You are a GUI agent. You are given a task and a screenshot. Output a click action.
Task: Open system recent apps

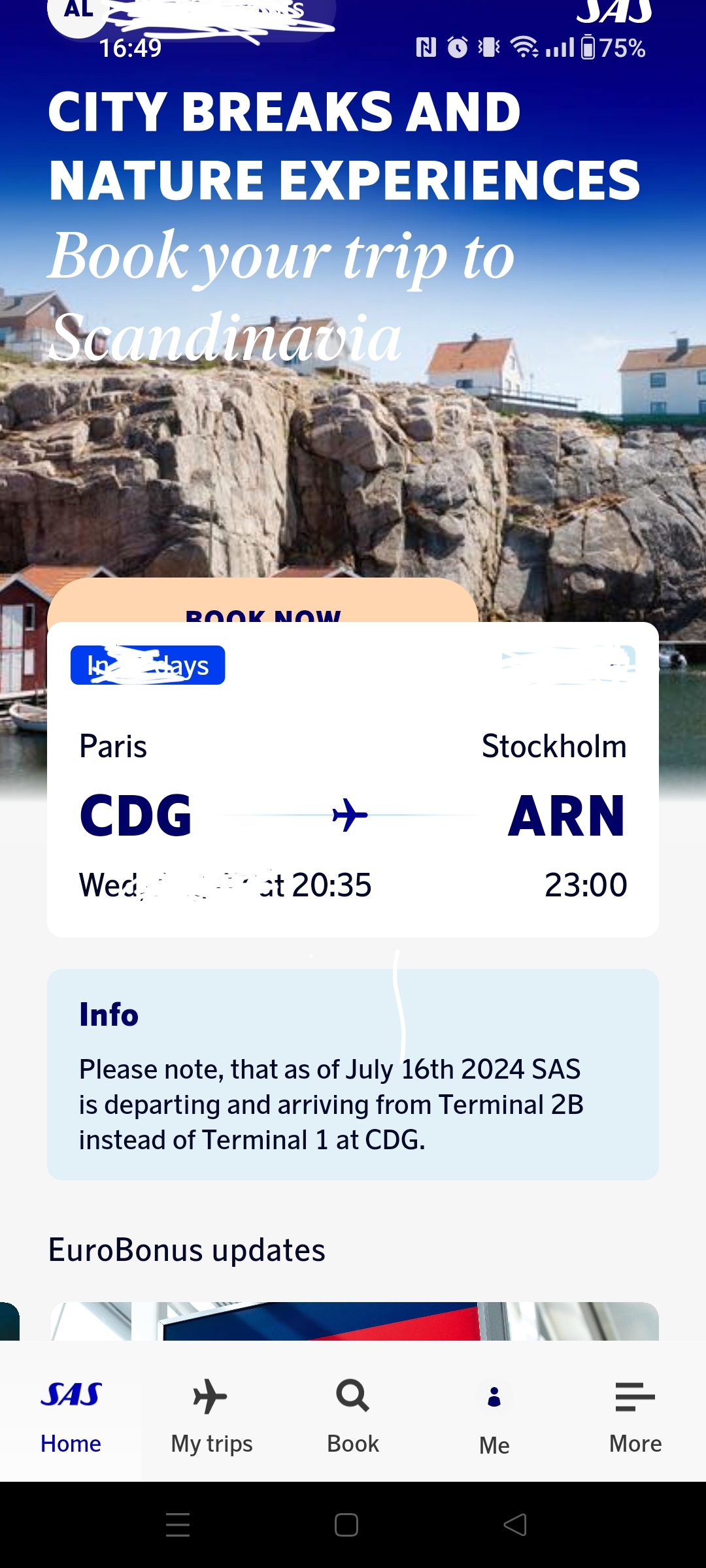coord(178,1525)
